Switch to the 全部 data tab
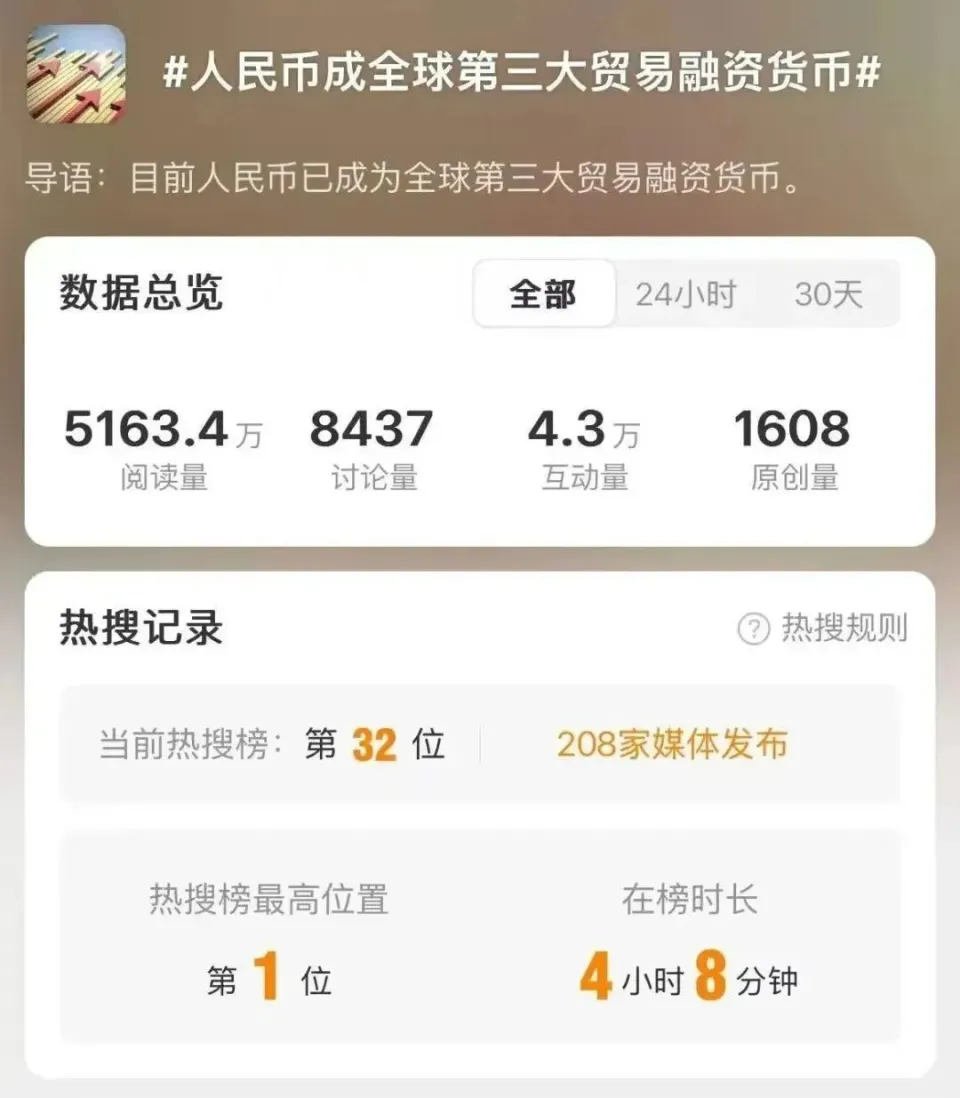 [543, 294]
